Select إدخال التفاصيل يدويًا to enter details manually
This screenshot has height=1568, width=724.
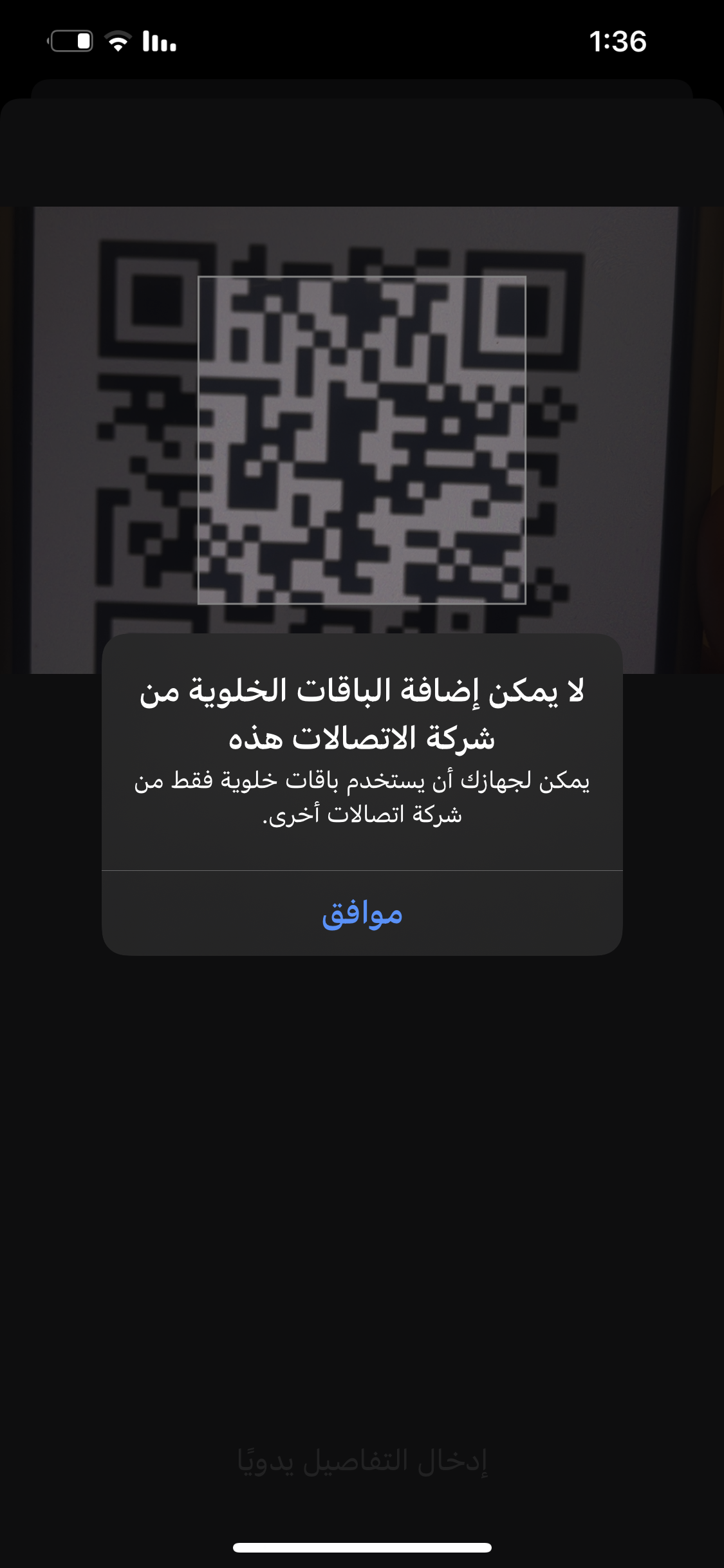[x=362, y=1462]
